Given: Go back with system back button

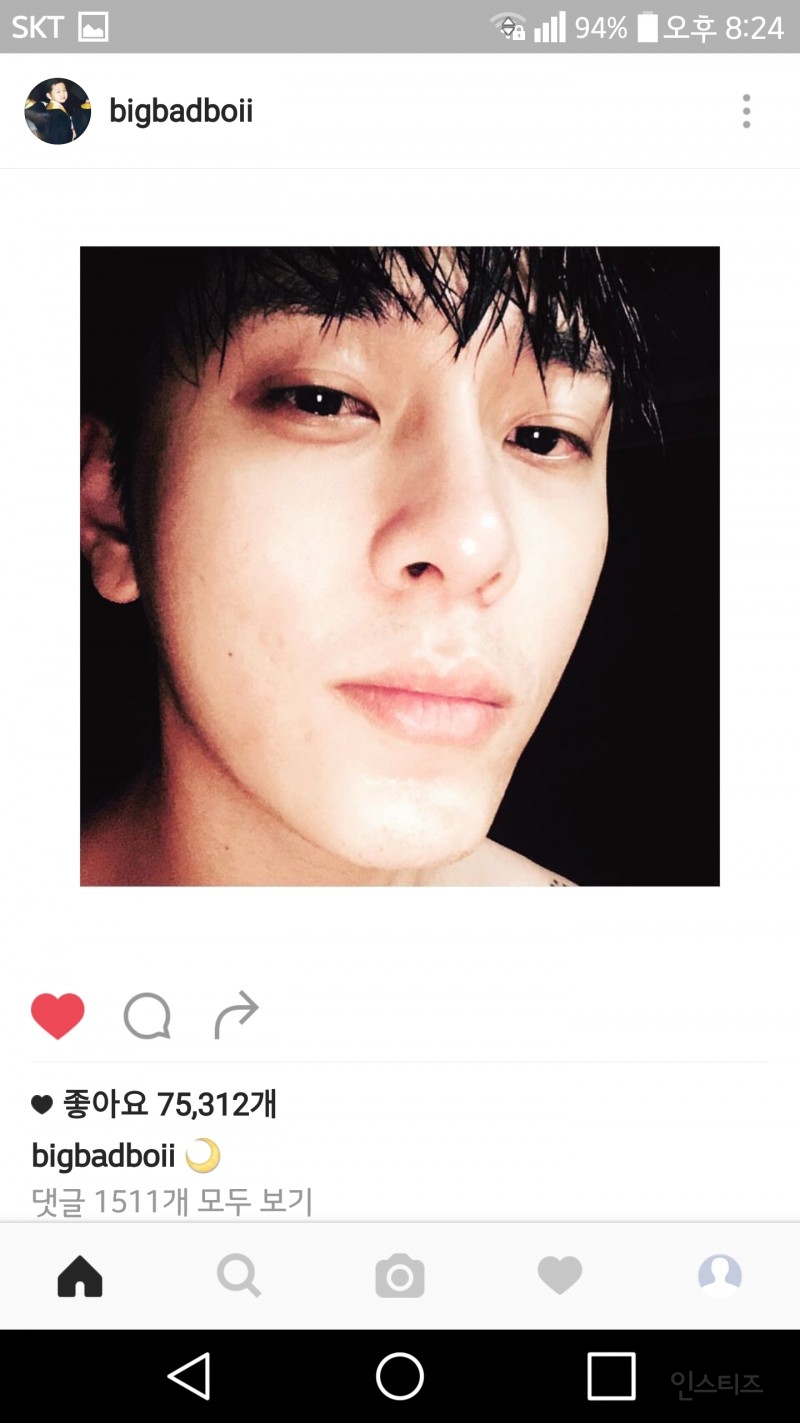Looking at the screenshot, I should tap(189, 1377).
